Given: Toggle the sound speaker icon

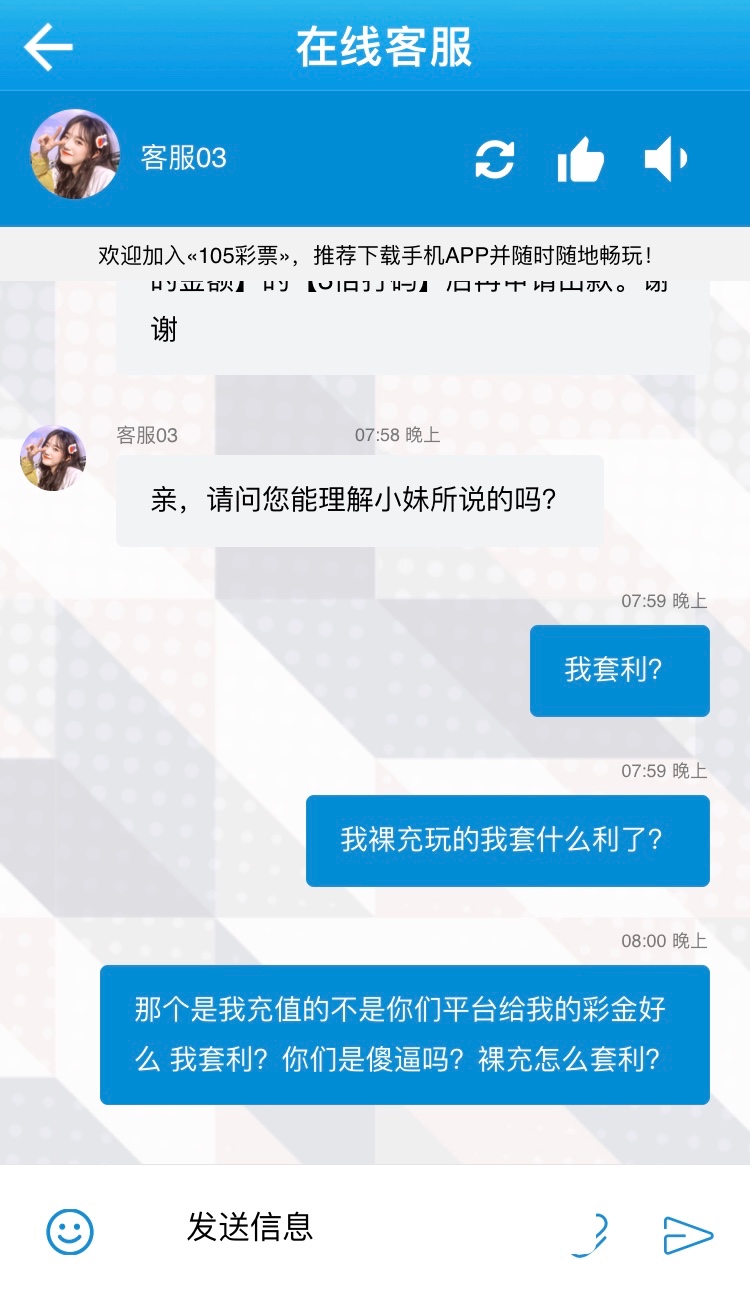Looking at the screenshot, I should tap(666, 159).
